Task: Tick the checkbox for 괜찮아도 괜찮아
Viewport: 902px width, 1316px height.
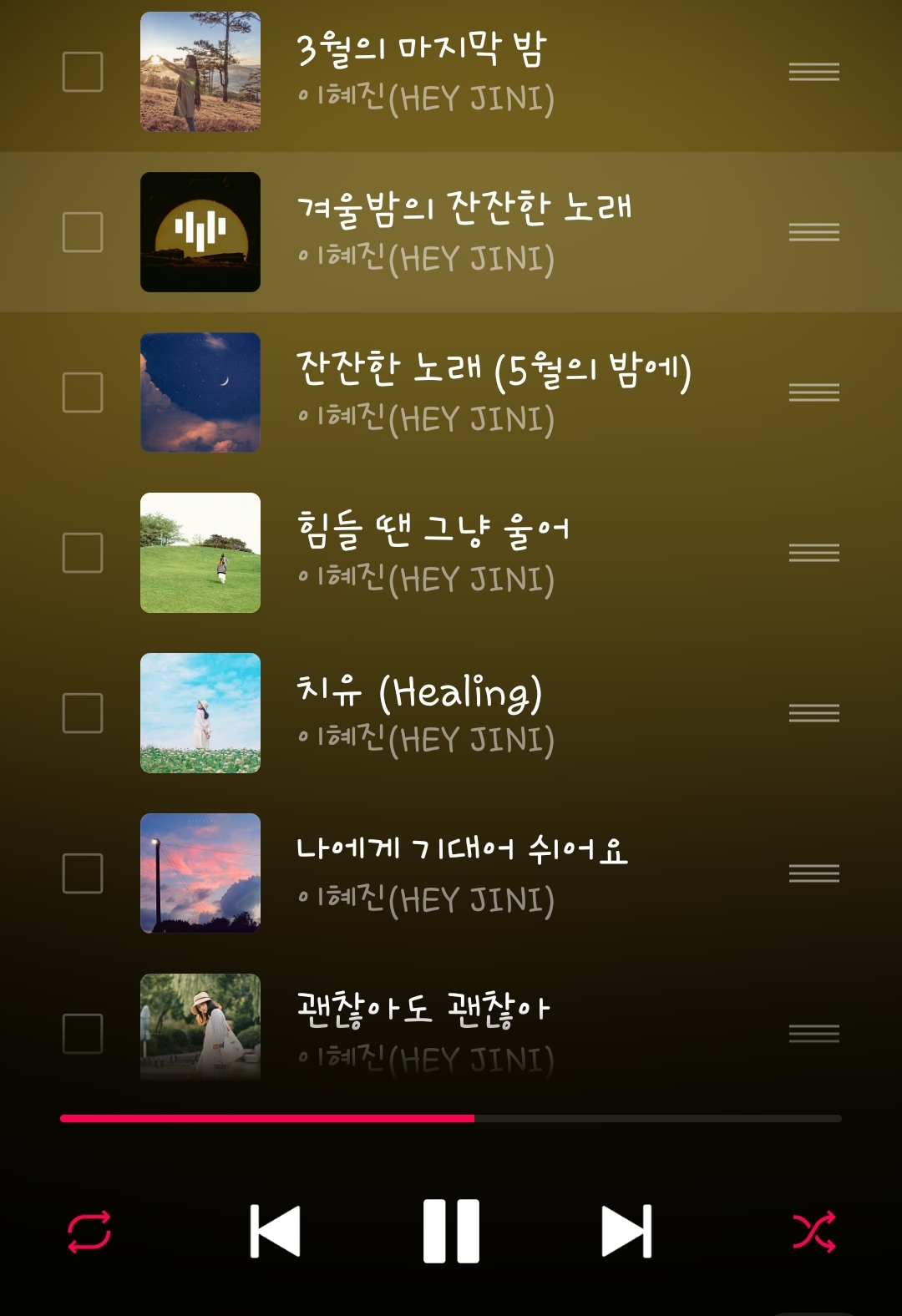Action: (83, 1034)
